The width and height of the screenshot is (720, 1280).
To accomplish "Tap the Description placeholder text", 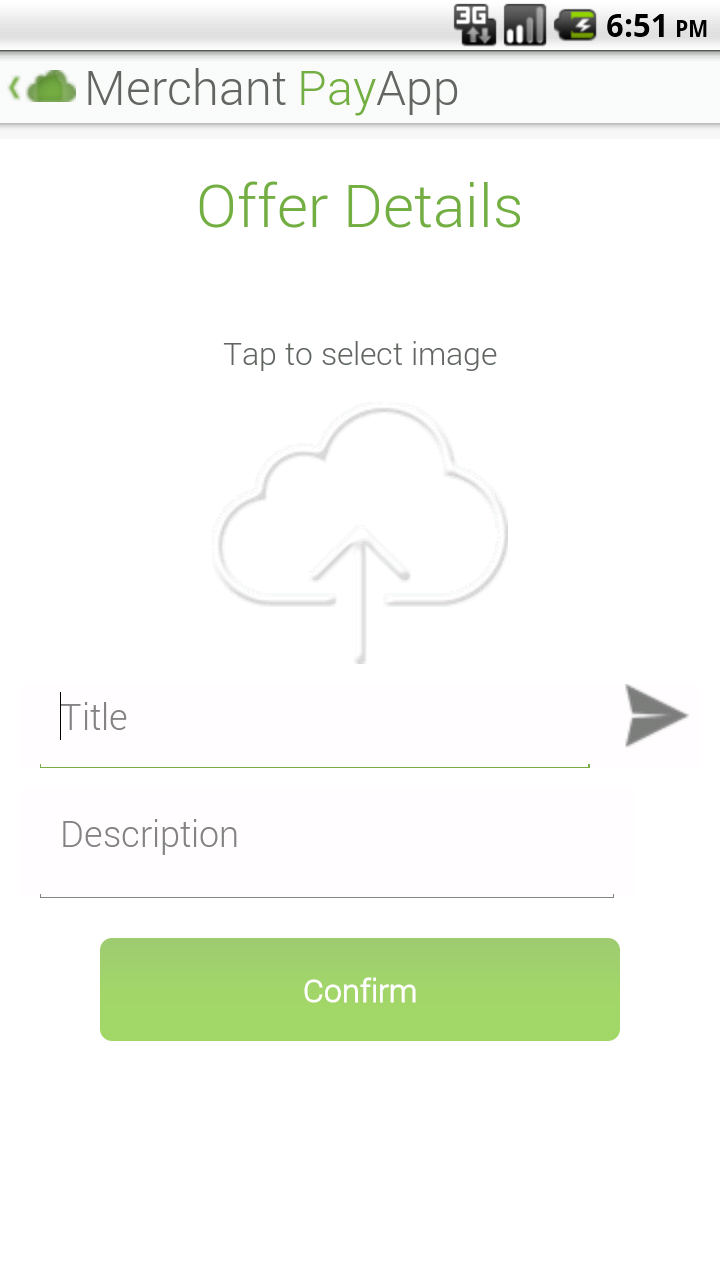I will coord(148,834).
